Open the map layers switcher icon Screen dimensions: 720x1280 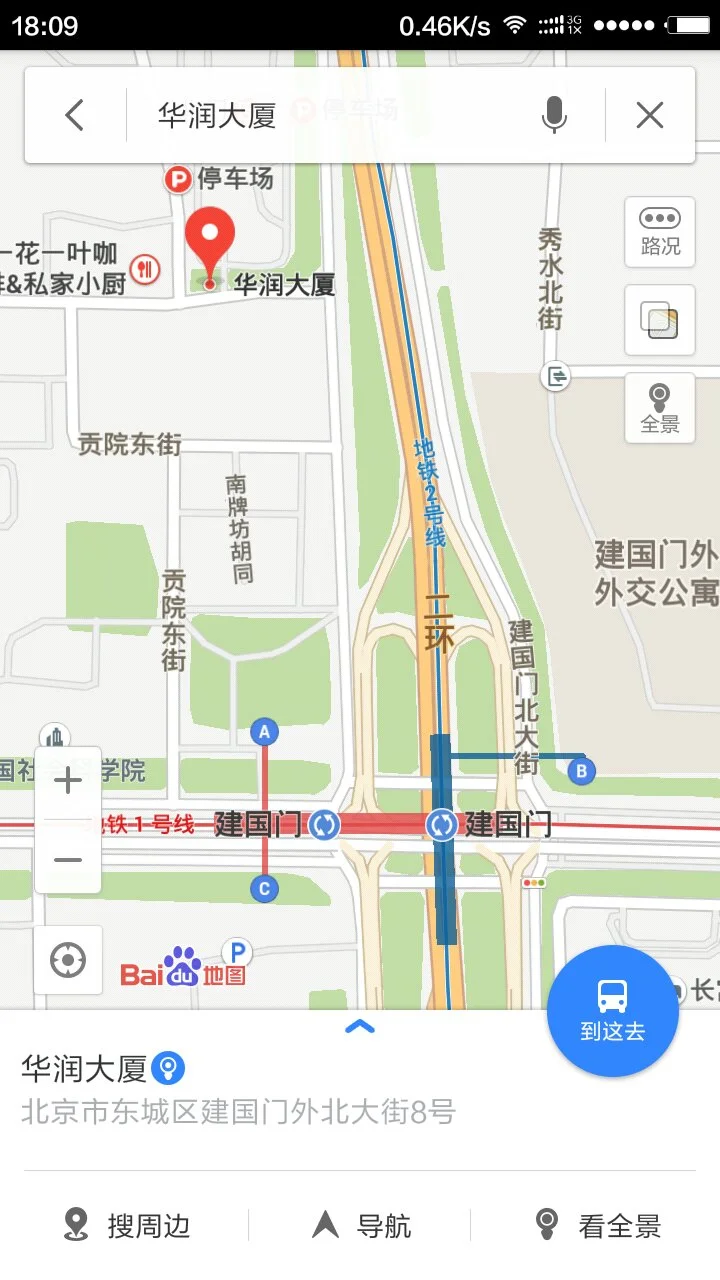[x=658, y=322]
